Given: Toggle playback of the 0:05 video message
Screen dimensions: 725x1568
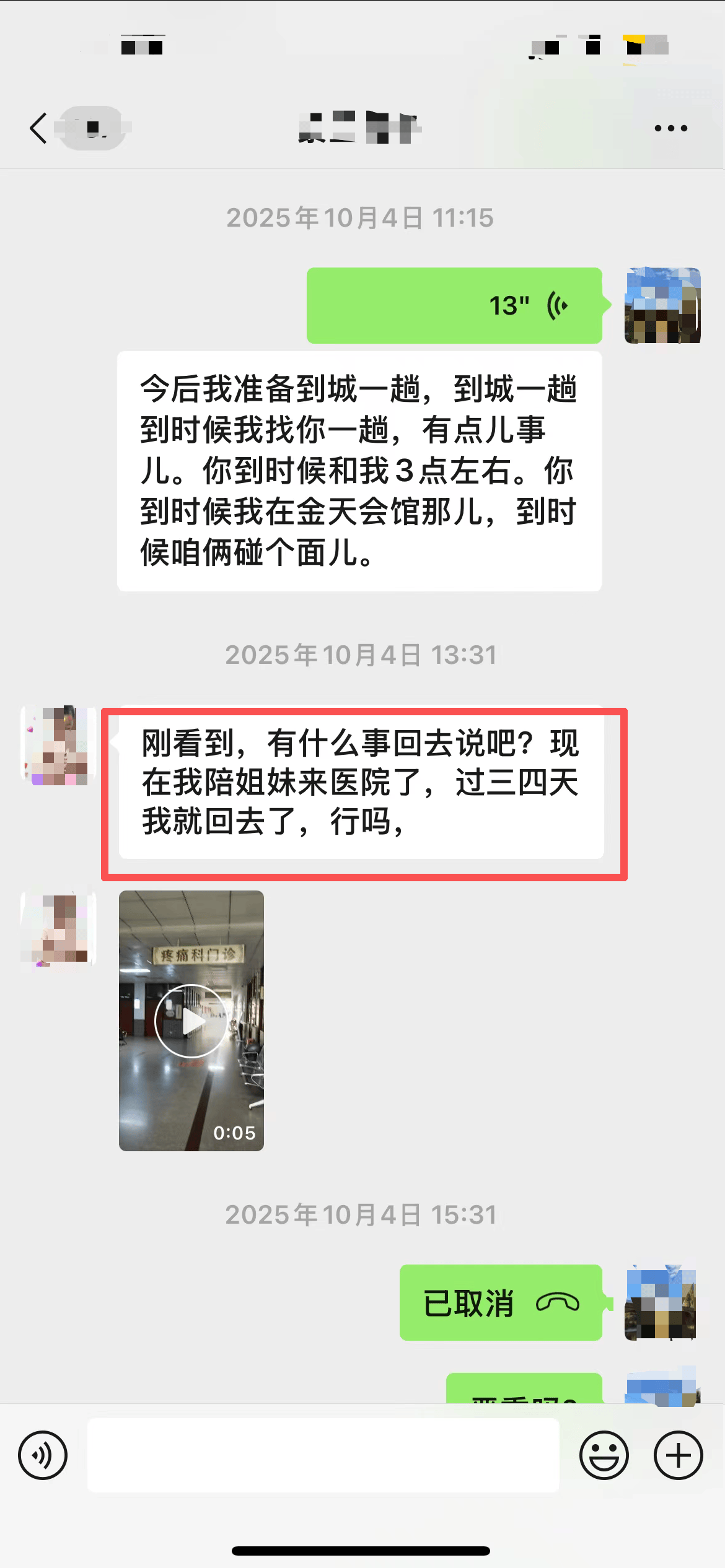Looking at the screenshot, I should pyautogui.click(x=191, y=1021).
